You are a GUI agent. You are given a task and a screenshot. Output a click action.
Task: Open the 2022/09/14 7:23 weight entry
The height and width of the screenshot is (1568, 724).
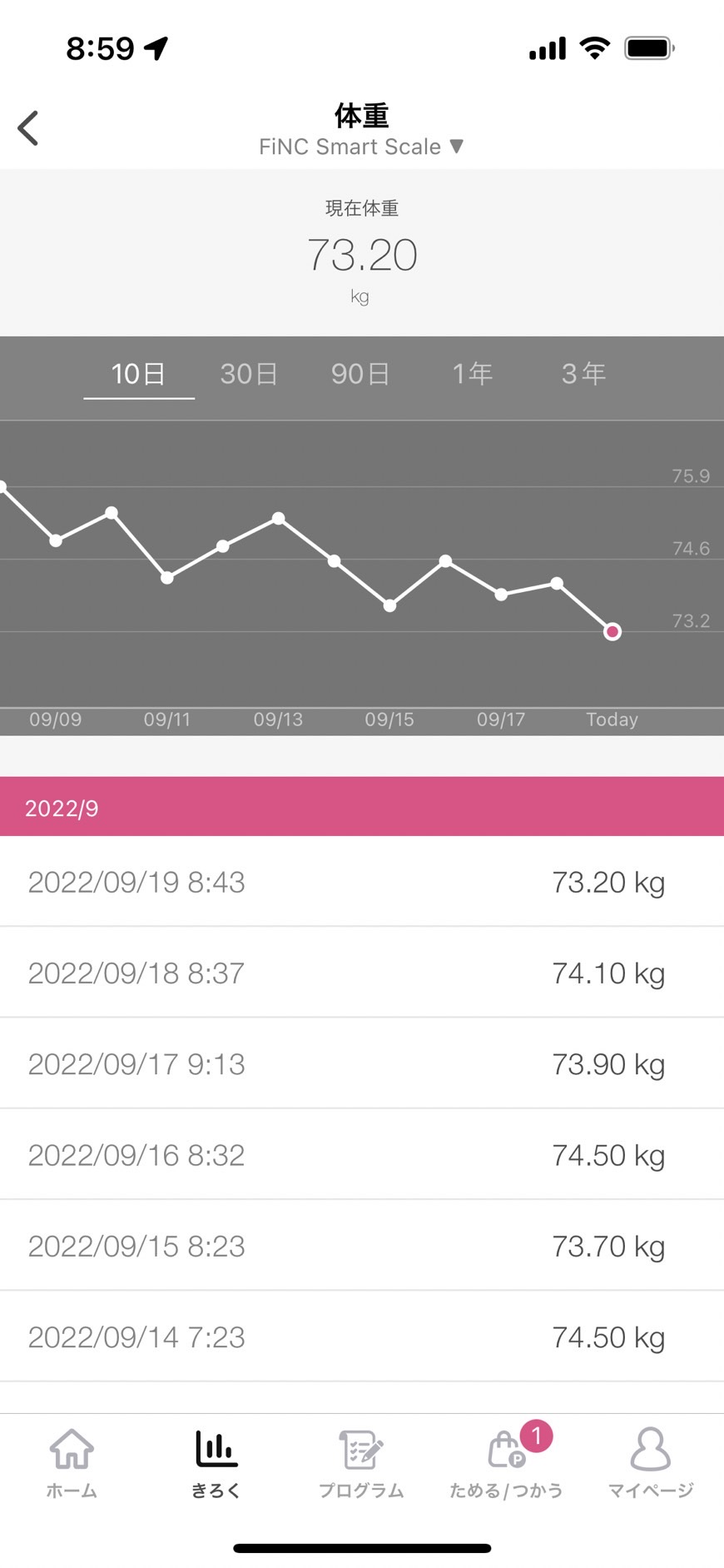(x=362, y=1337)
